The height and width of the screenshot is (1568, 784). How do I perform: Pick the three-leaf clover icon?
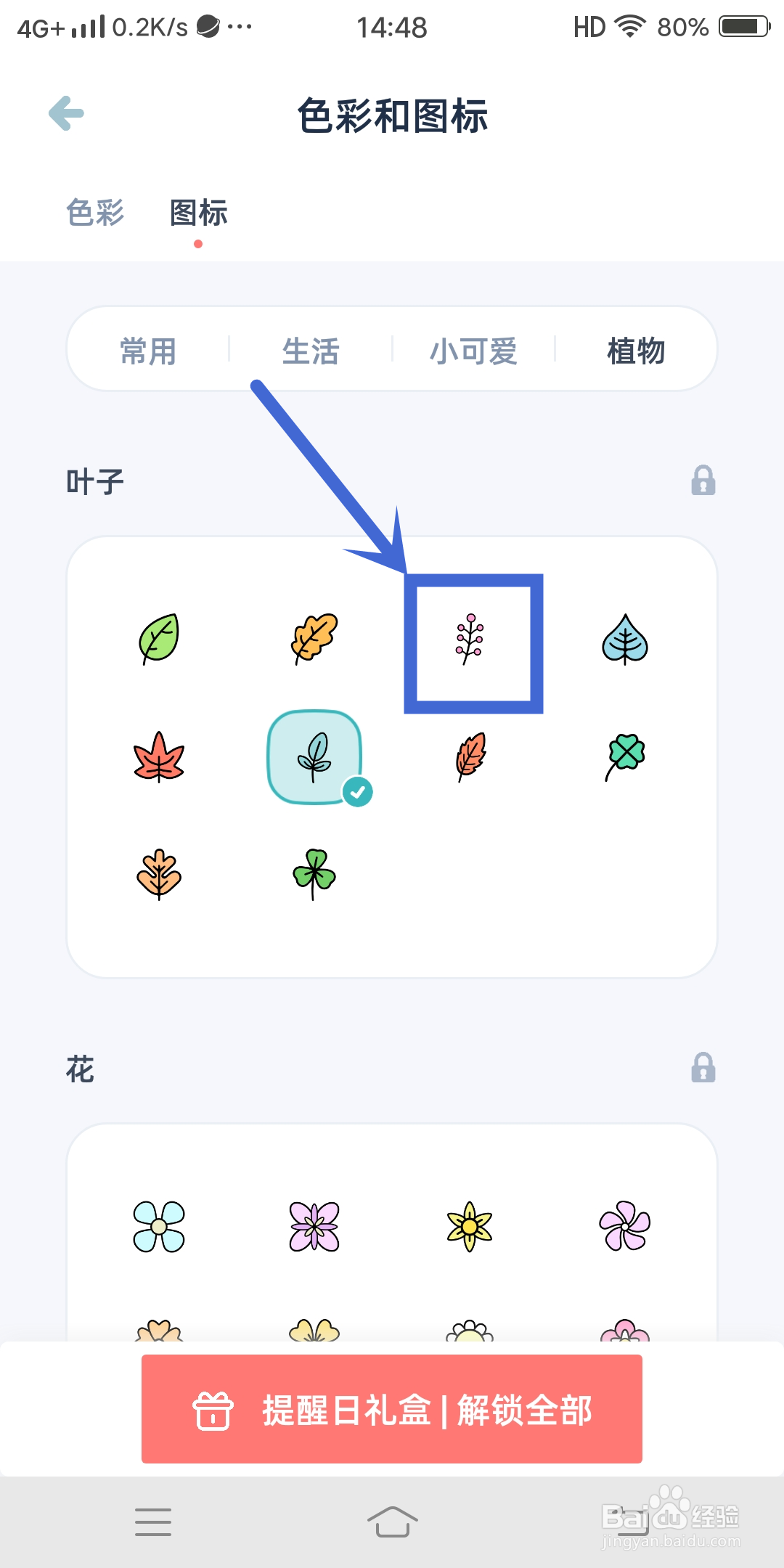click(314, 873)
